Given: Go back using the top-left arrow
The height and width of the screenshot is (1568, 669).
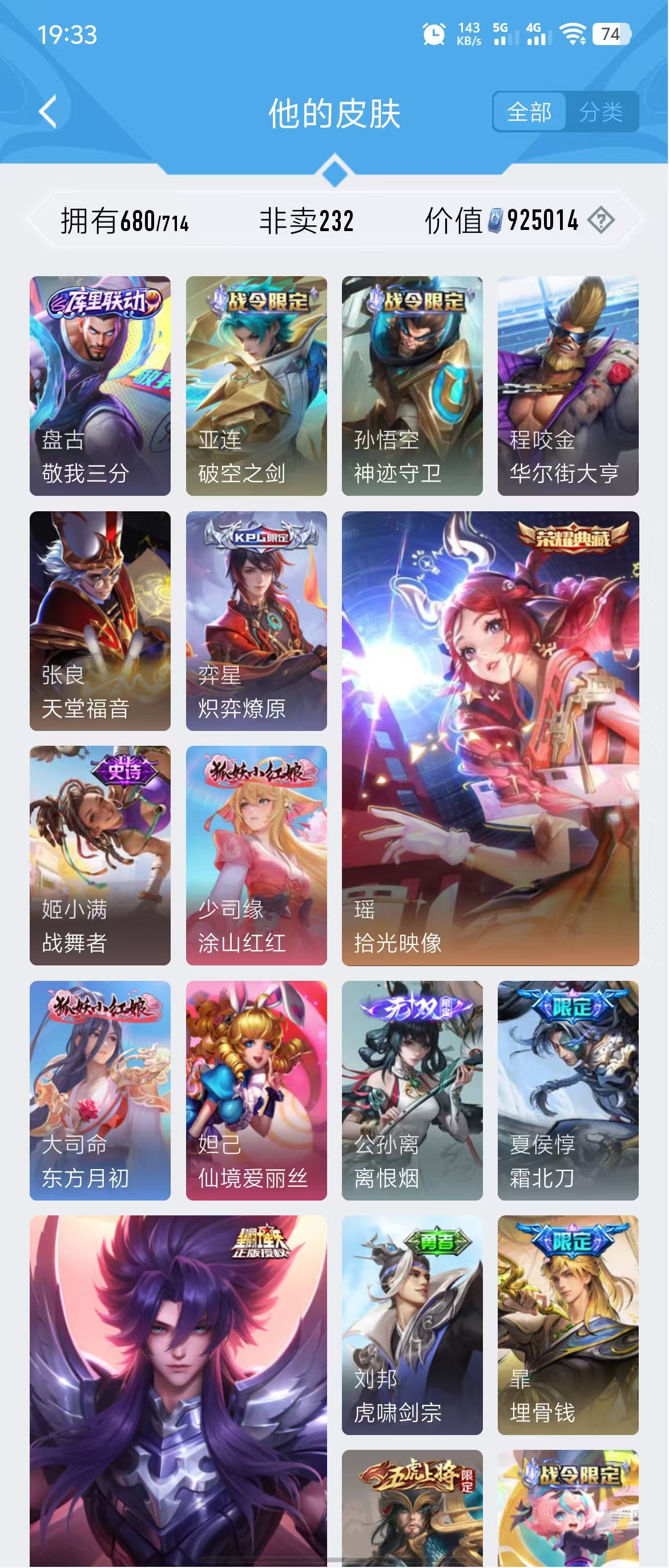Looking at the screenshot, I should [48, 112].
